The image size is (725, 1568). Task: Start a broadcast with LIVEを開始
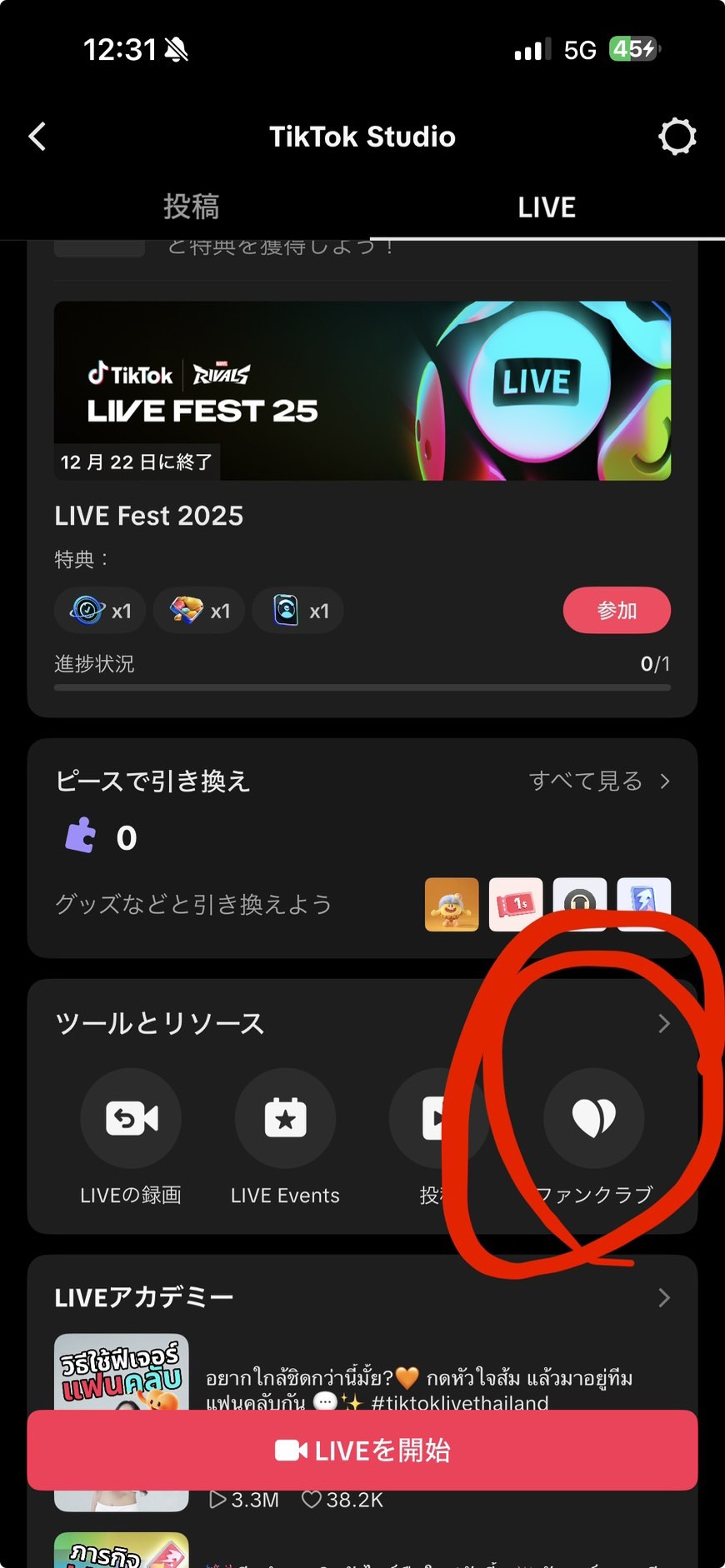pyautogui.click(x=362, y=1451)
